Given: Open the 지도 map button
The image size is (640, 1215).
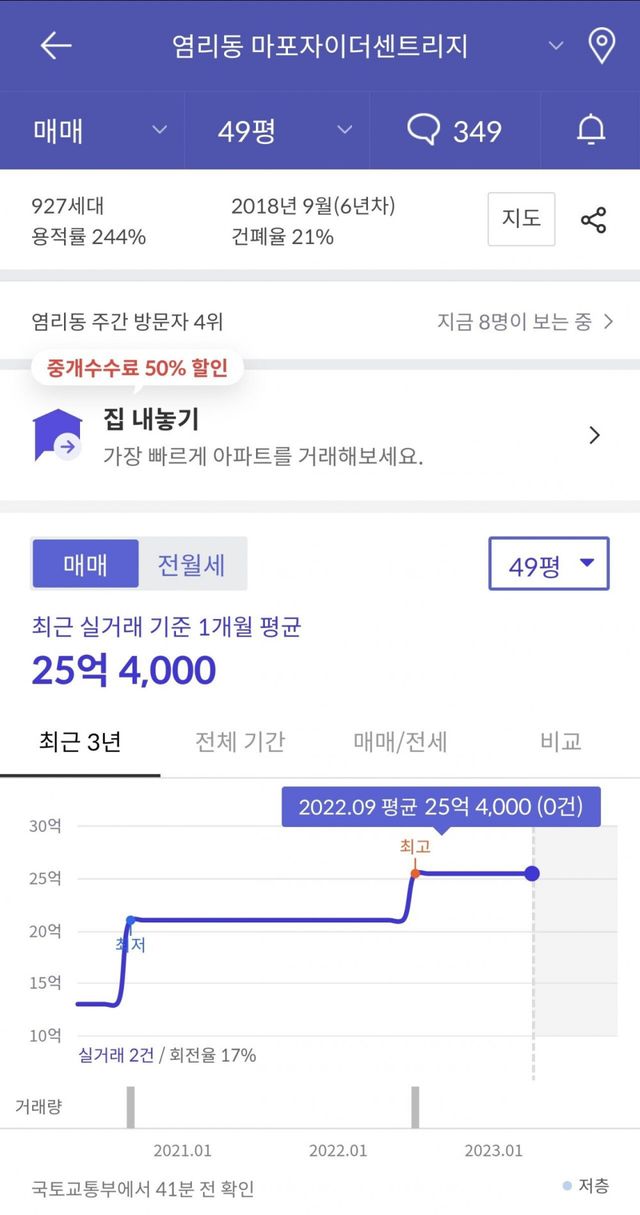Looking at the screenshot, I should click(x=521, y=219).
